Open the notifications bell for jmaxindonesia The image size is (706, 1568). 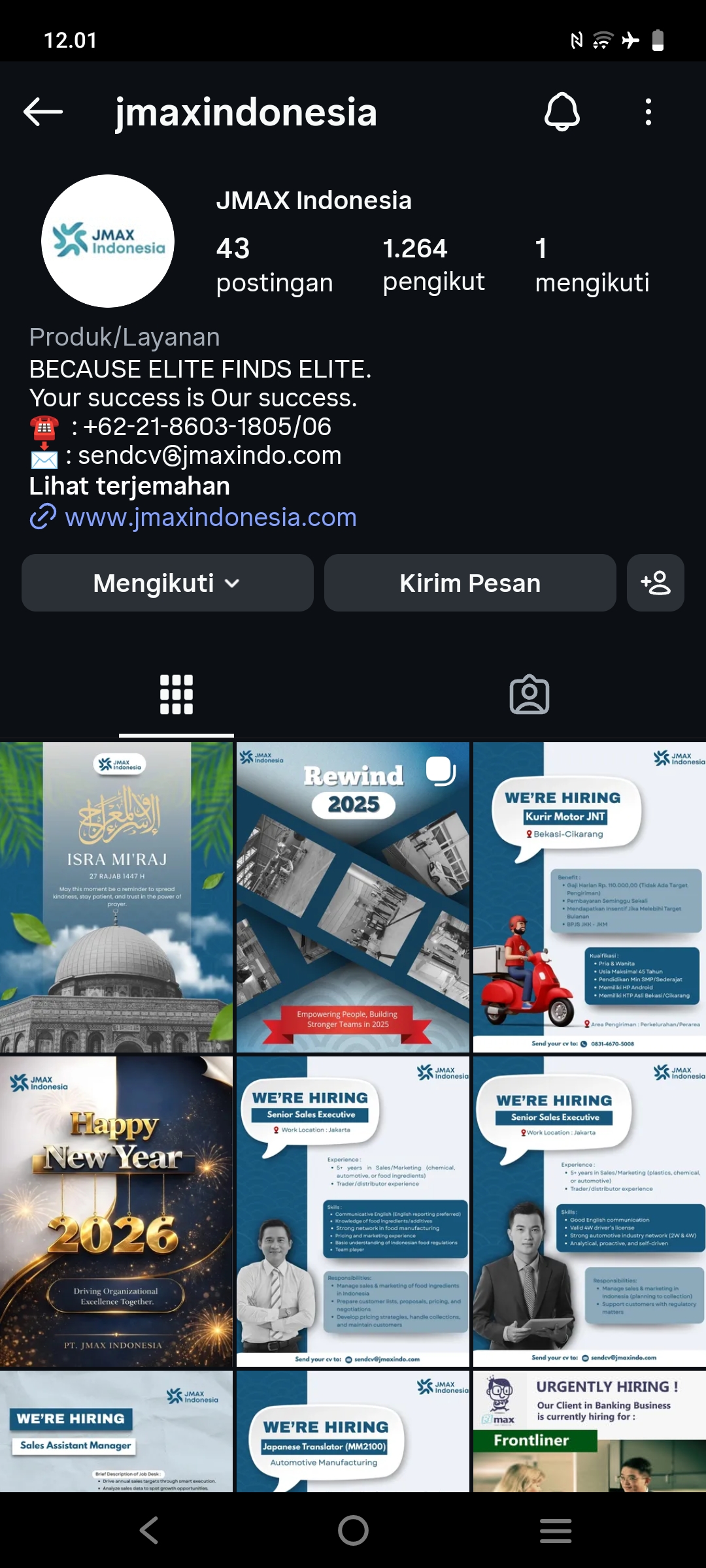pos(562,112)
